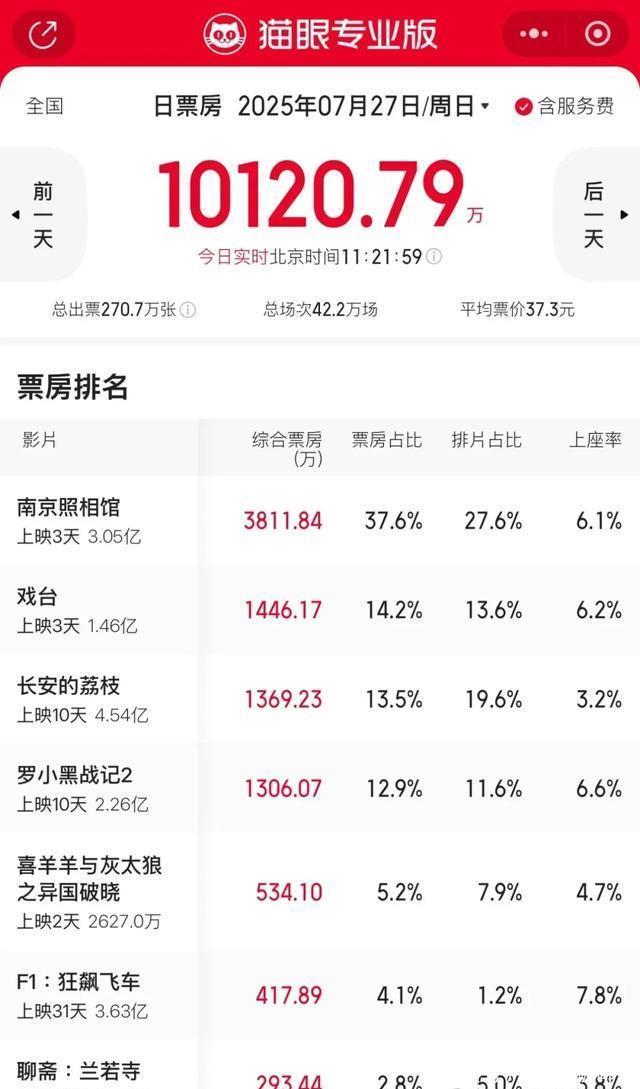Open details for 喜羊羊与灰太狼之异国破晓
This screenshot has width=640, height=1089.
(90, 877)
